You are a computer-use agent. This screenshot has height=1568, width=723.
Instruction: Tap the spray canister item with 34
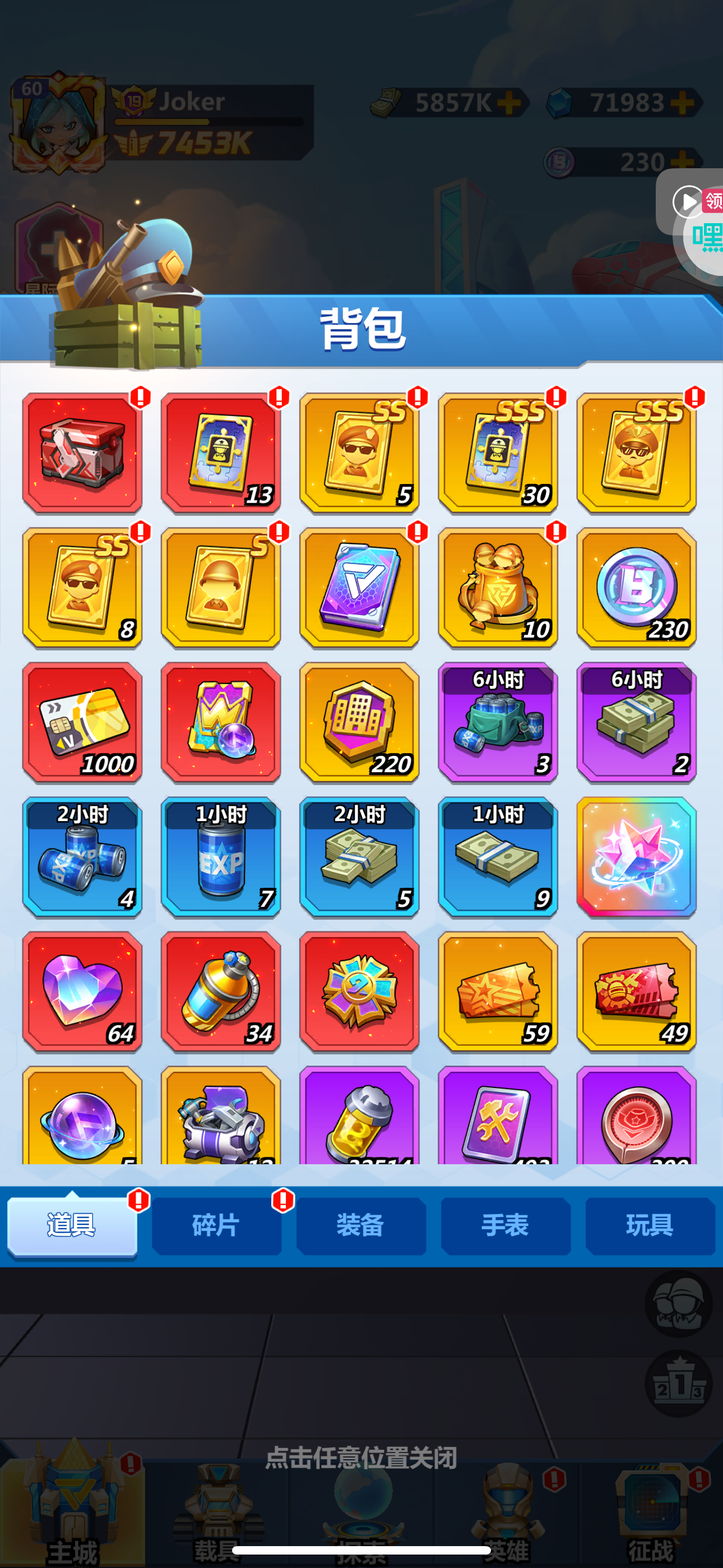pos(221,991)
